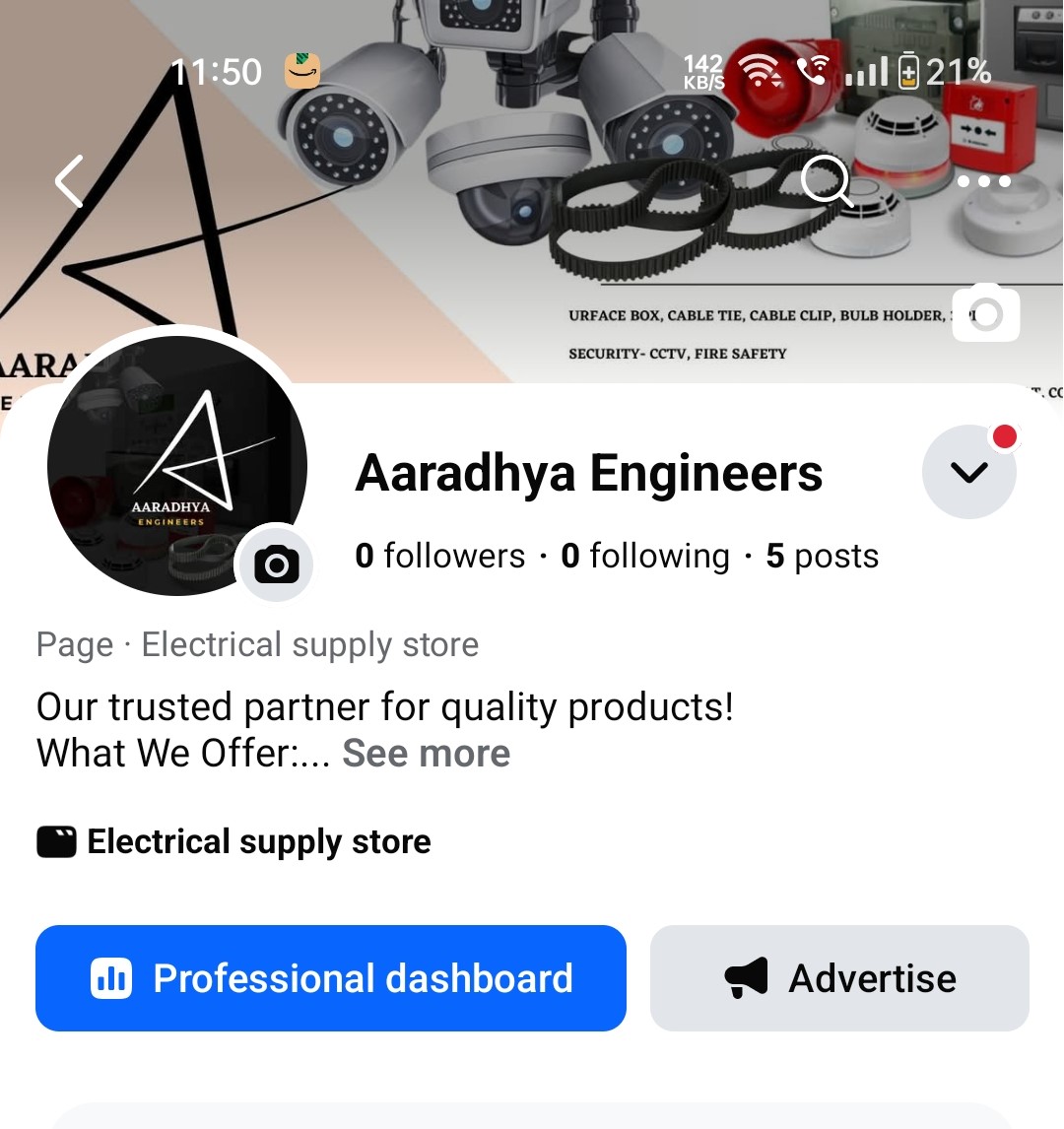Viewport: 1064px width, 1129px height.
Task: Expand the bio with See more
Action: click(x=426, y=753)
